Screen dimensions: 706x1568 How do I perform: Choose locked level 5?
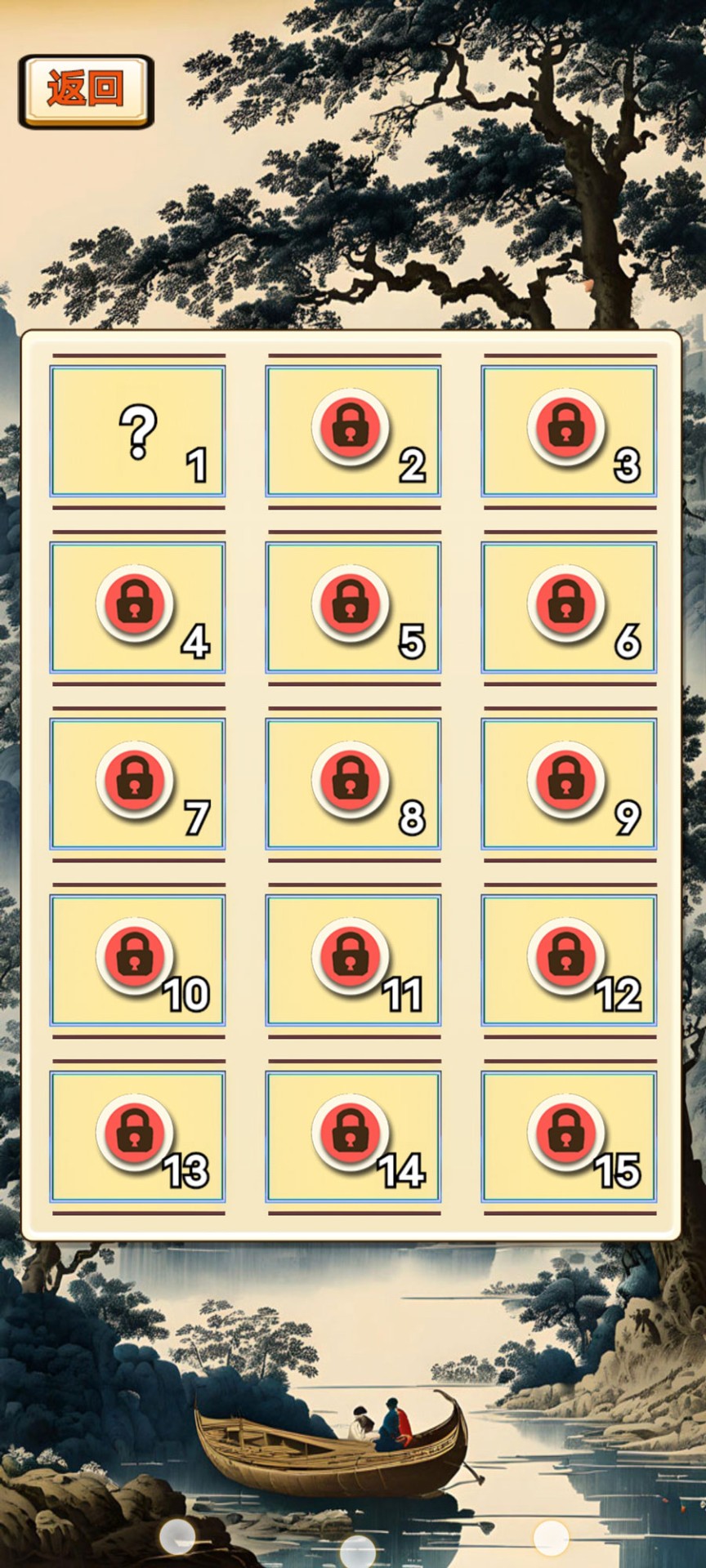[353, 608]
